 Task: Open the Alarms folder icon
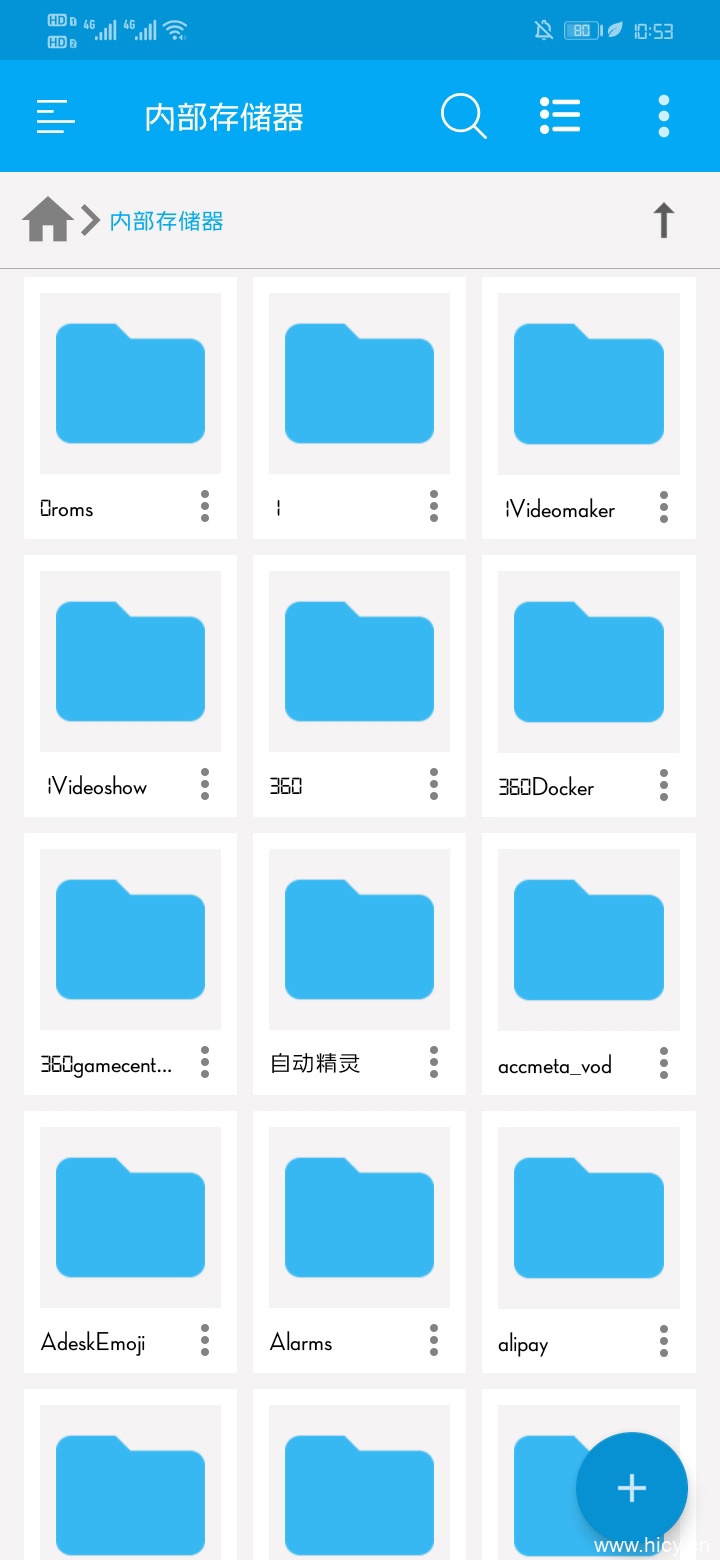click(x=359, y=1216)
